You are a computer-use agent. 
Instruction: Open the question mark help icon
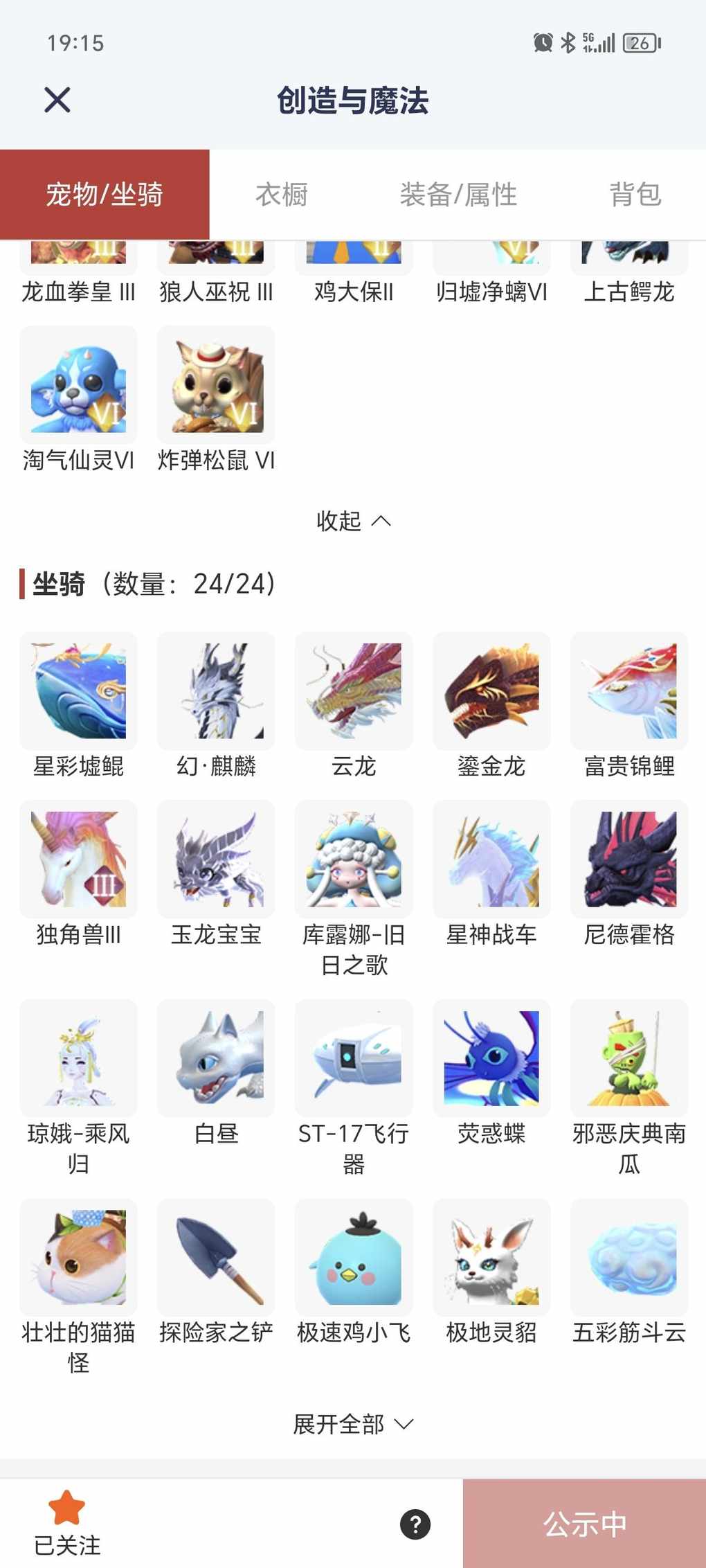[415, 1524]
